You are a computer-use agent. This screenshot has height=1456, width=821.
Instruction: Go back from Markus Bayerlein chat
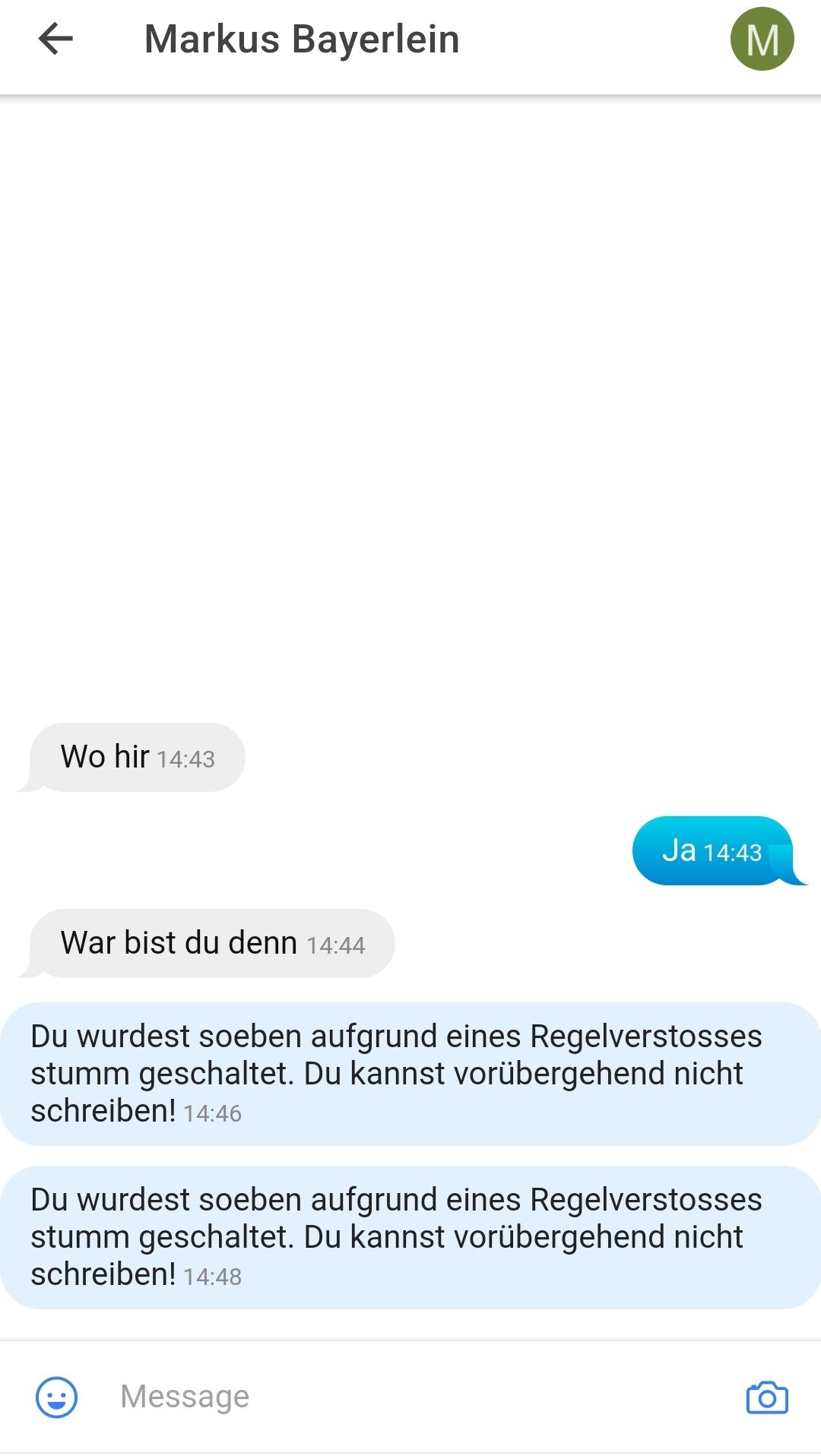[55, 39]
